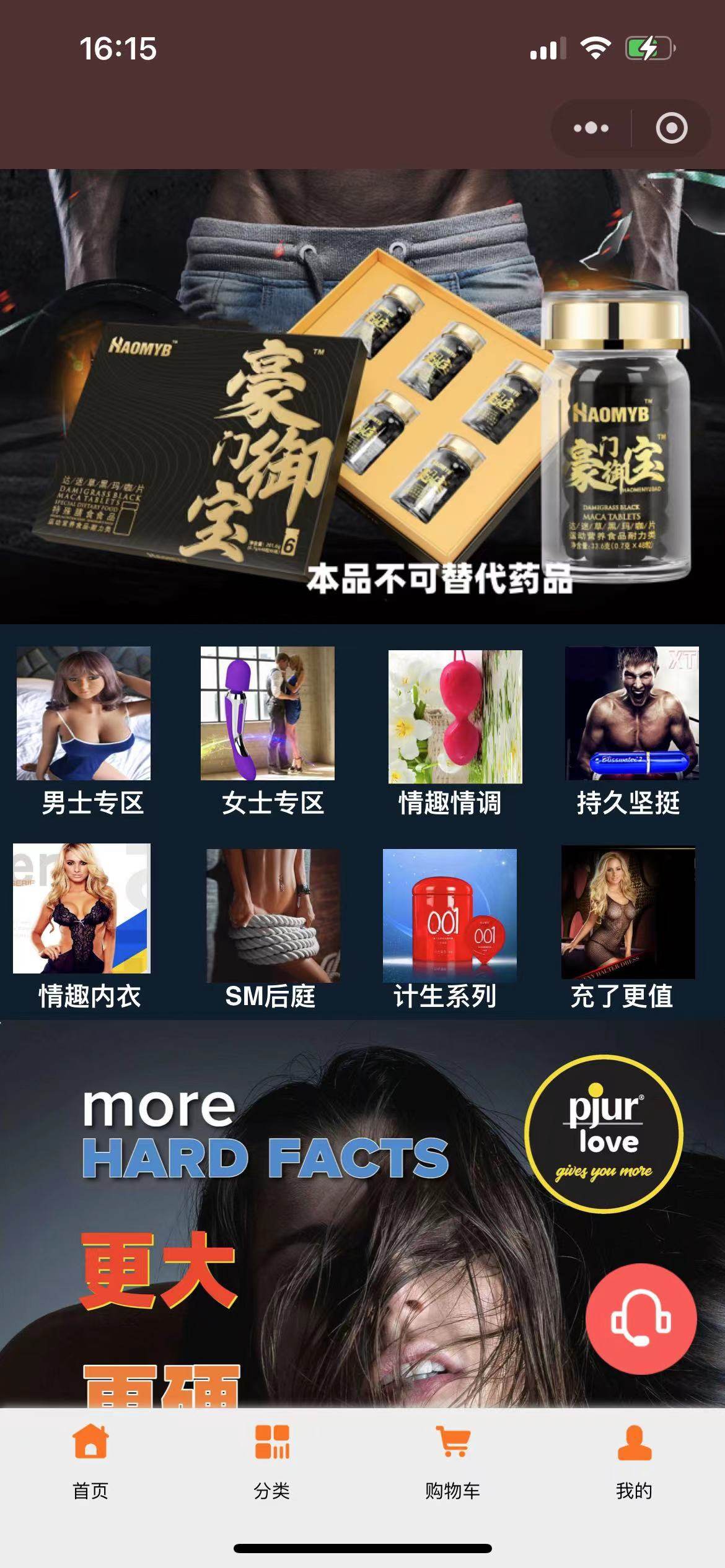Open the 购物车 tab
The image size is (725, 1568).
pyautogui.click(x=453, y=1461)
